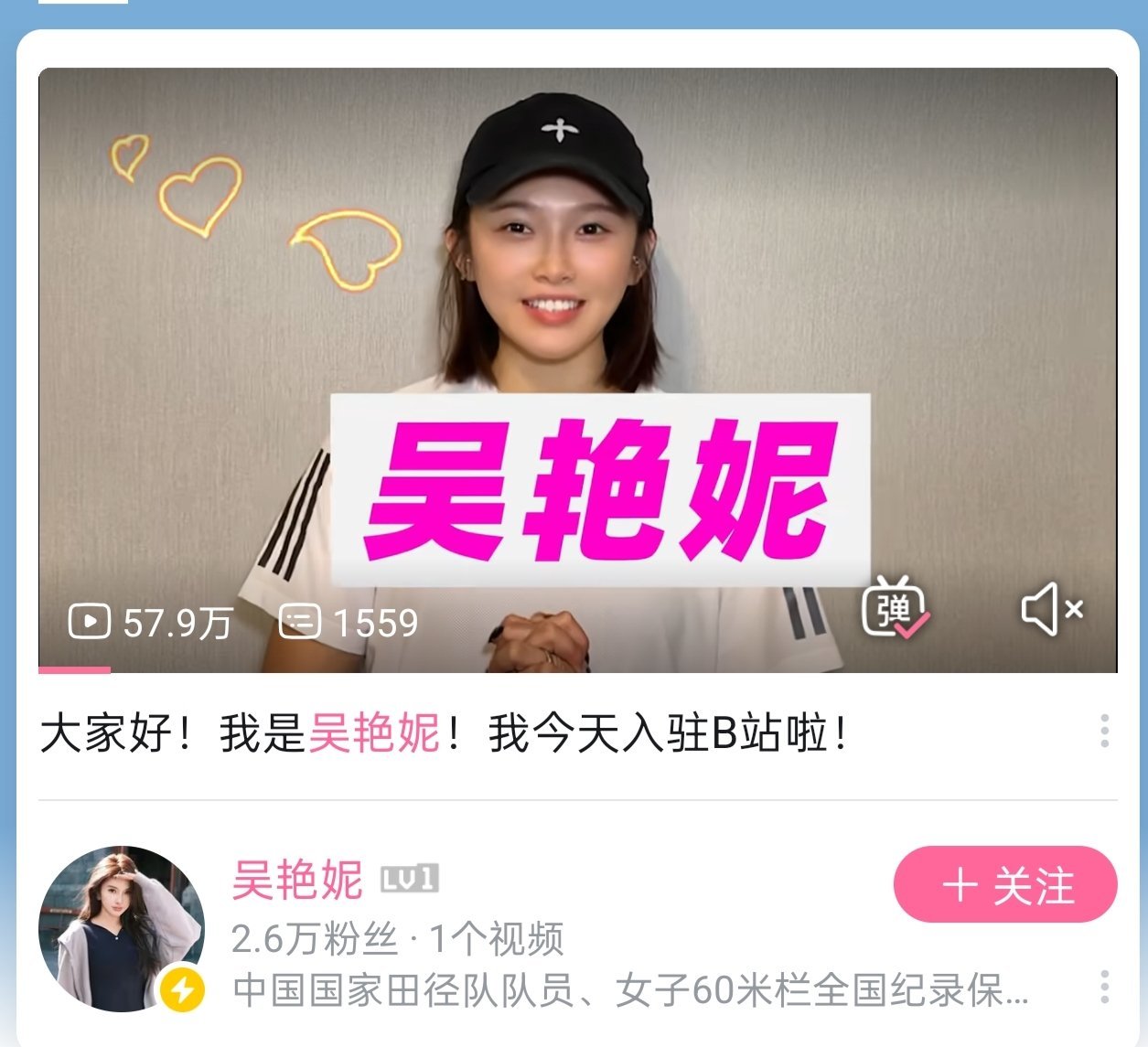Toggle the danmaku bullet comments icon

[x=895, y=608]
